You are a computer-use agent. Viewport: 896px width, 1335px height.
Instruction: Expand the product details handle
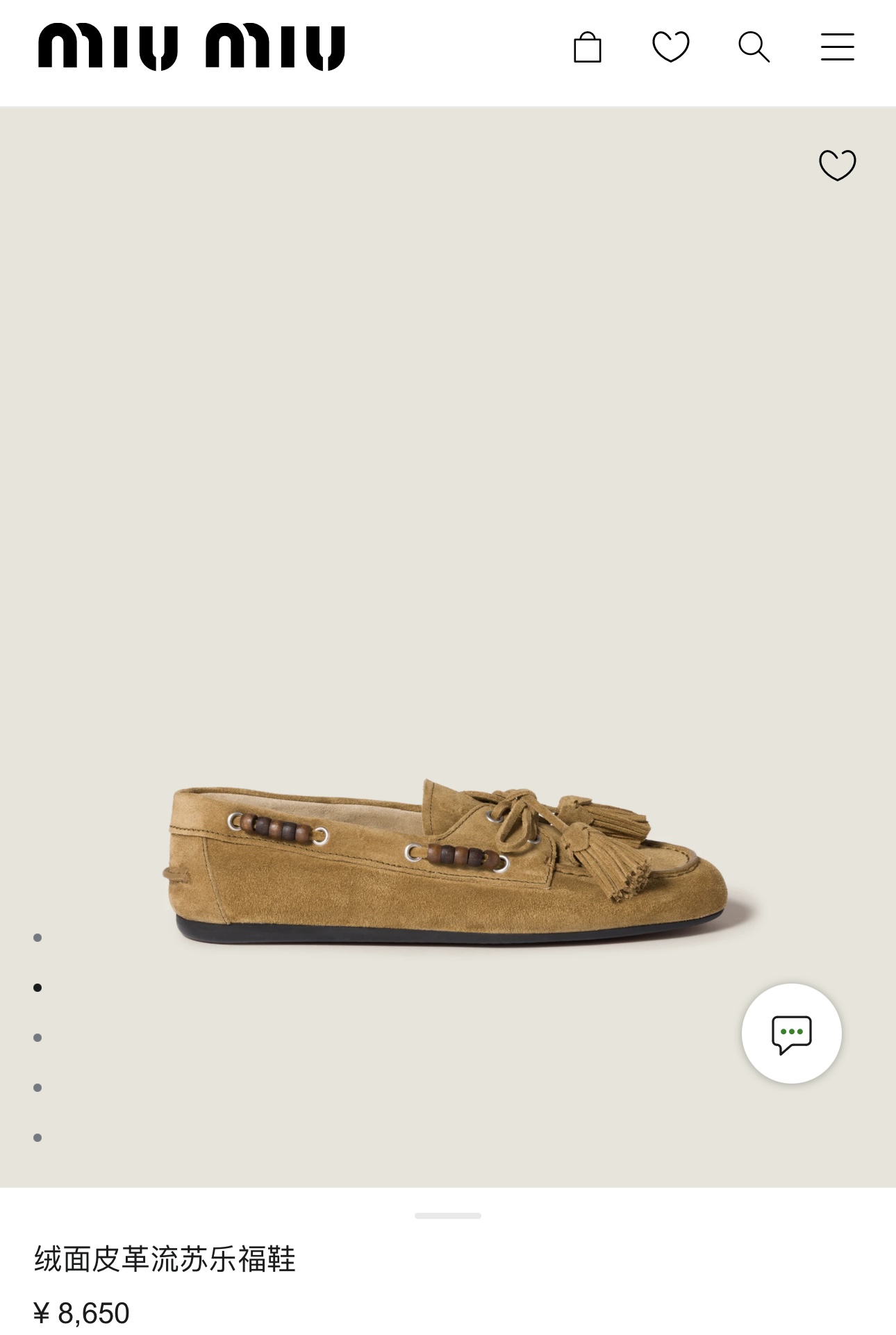point(448,1216)
